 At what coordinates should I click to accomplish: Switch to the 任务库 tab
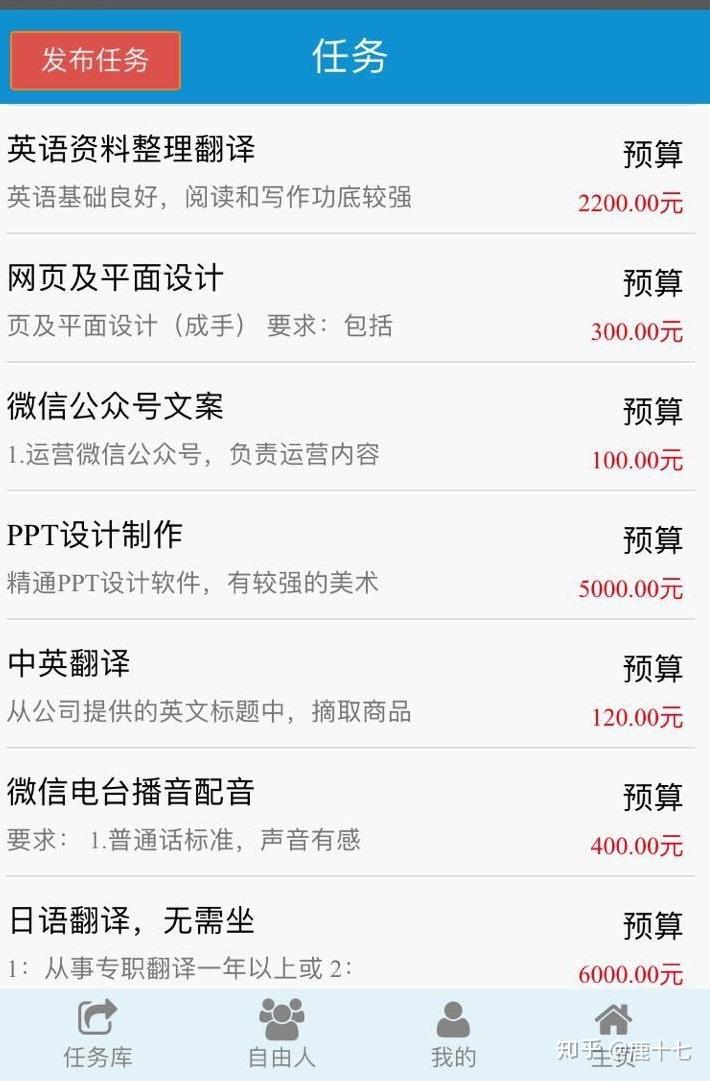(97, 1035)
